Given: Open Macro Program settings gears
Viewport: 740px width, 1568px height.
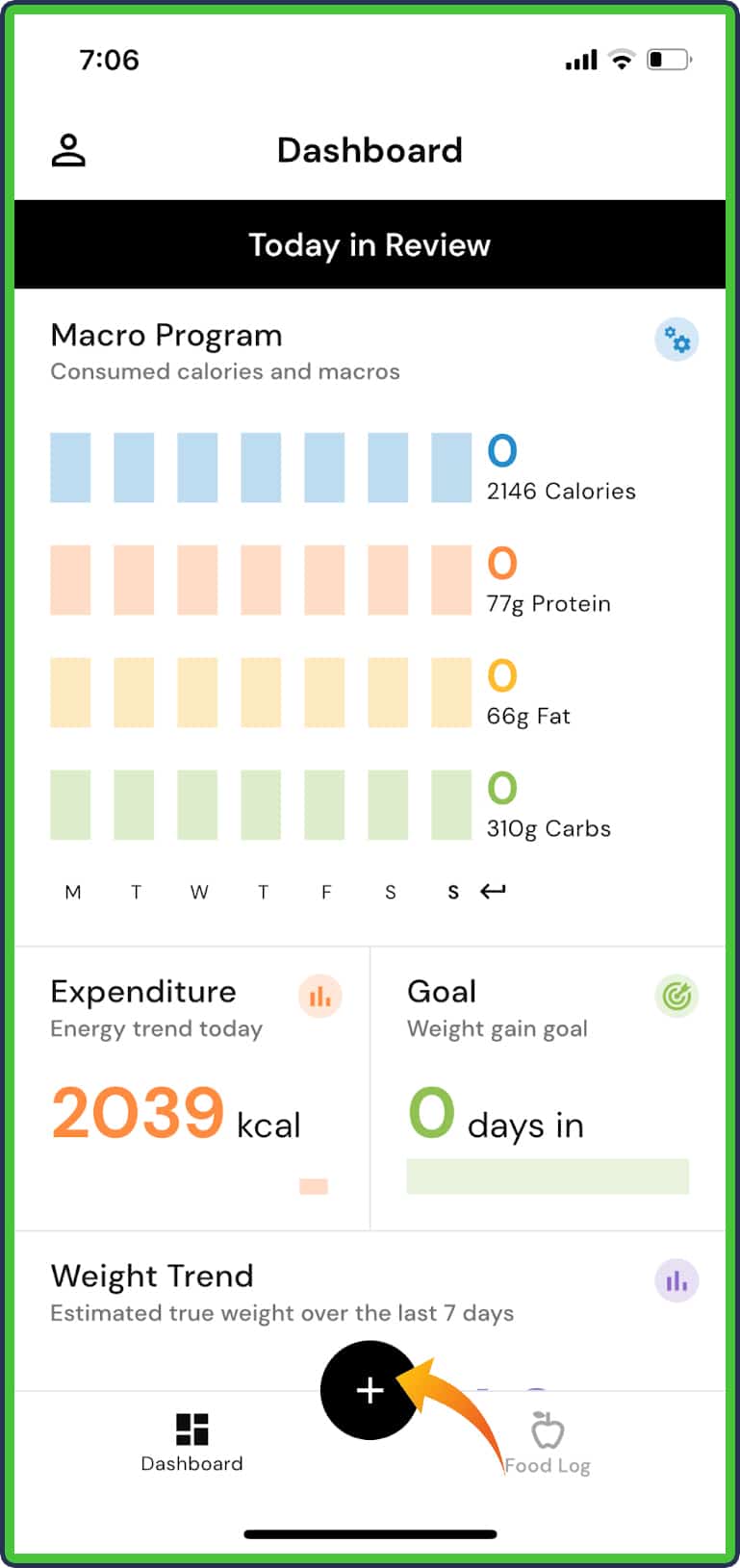Looking at the screenshot, I should coord(676,341).
